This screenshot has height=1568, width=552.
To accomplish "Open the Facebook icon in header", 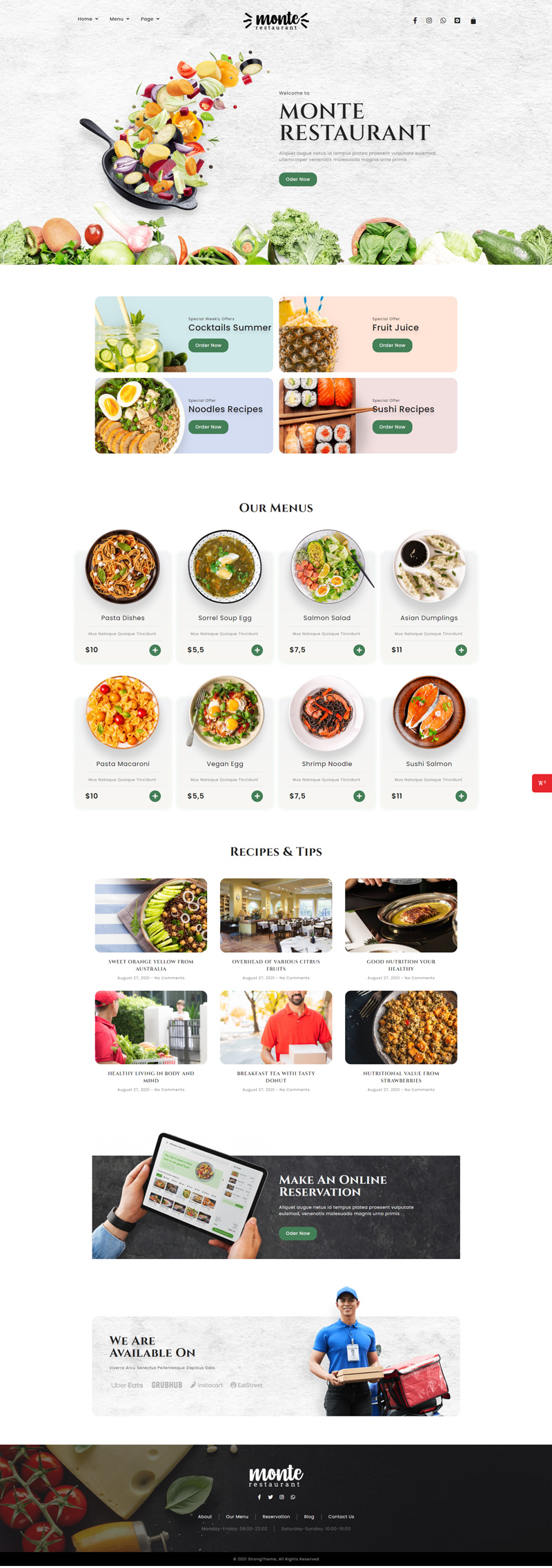I will click(415, 21).
